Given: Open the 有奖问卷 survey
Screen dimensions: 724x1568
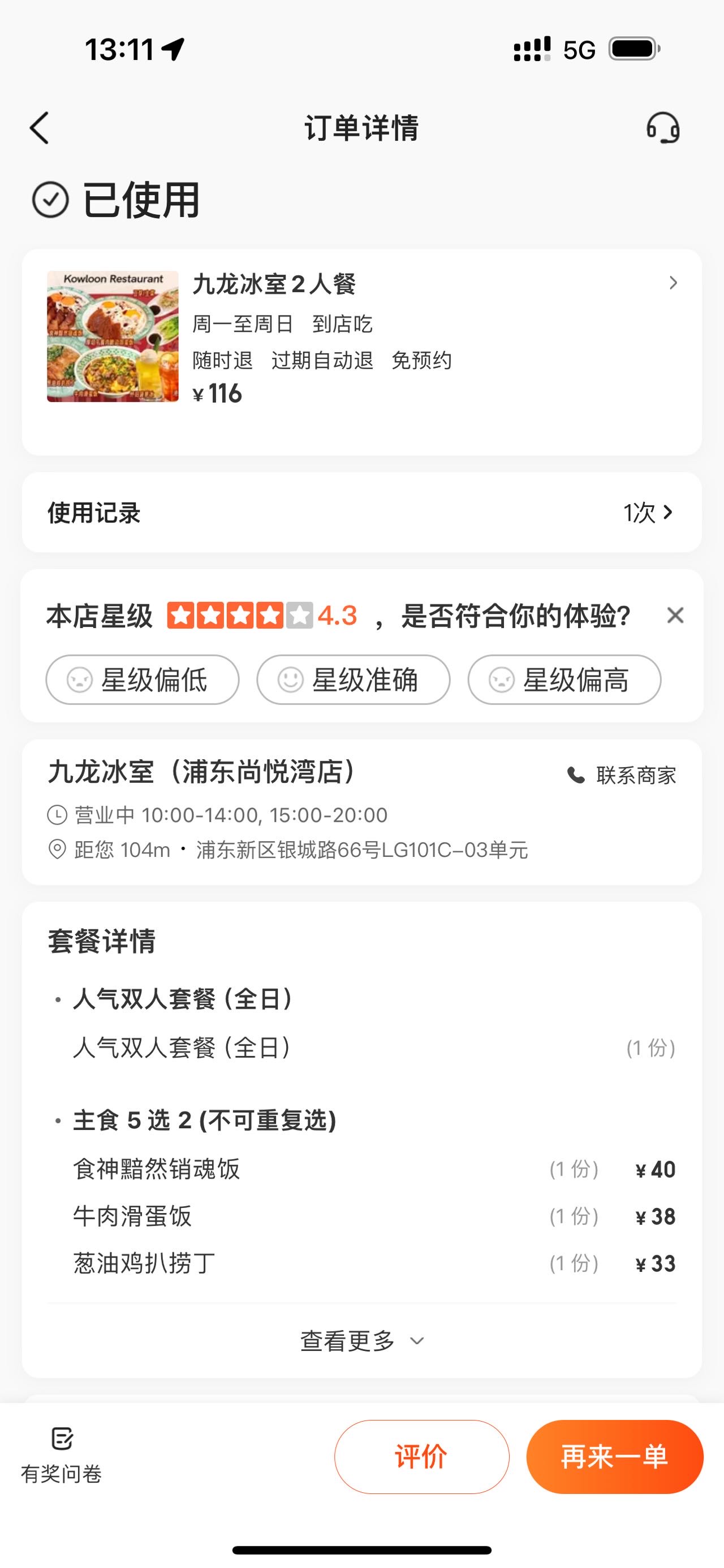Looking at the screenshot, I should [x=62, y=1456].
